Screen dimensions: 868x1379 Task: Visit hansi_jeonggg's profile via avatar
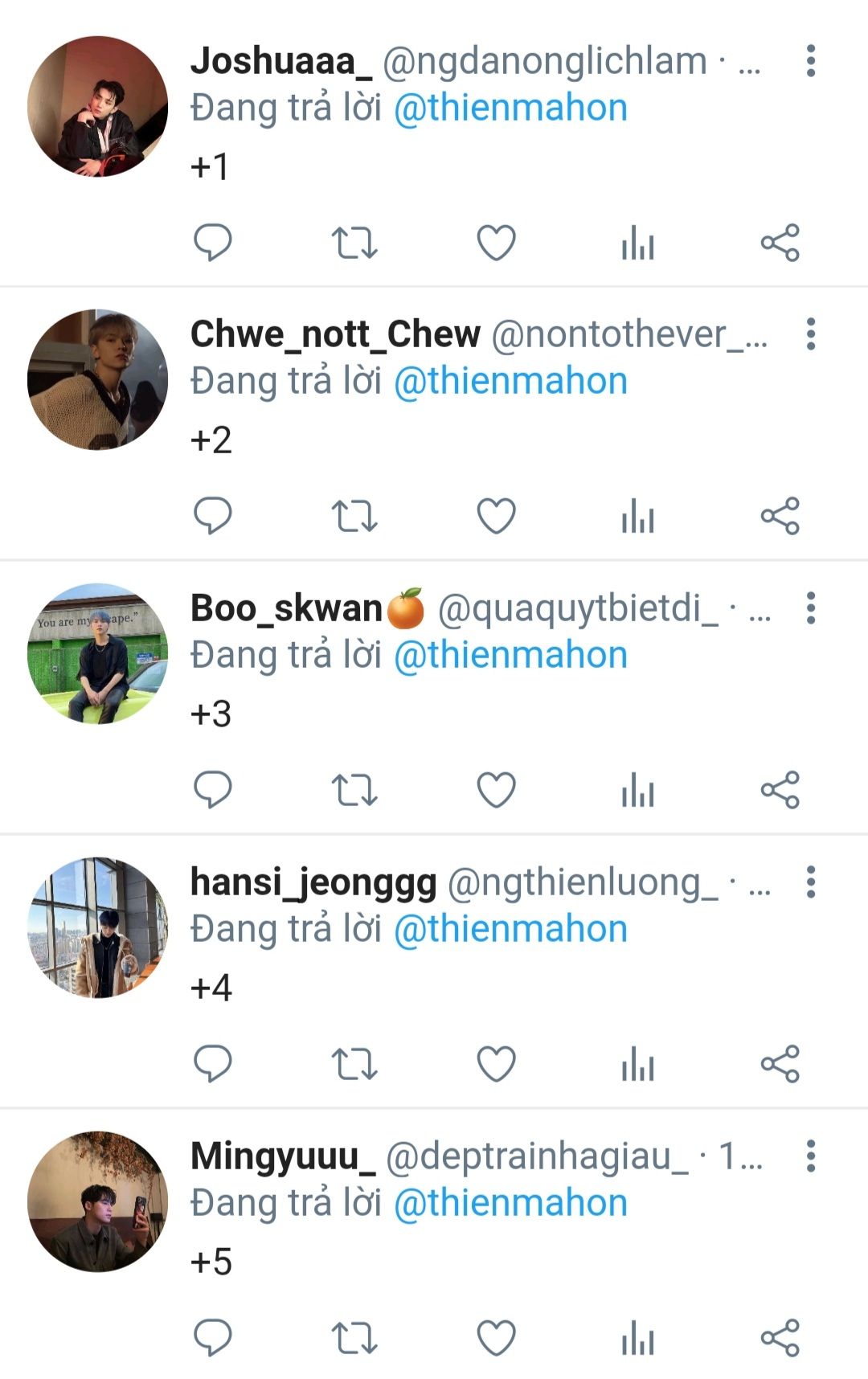point(98,927)
